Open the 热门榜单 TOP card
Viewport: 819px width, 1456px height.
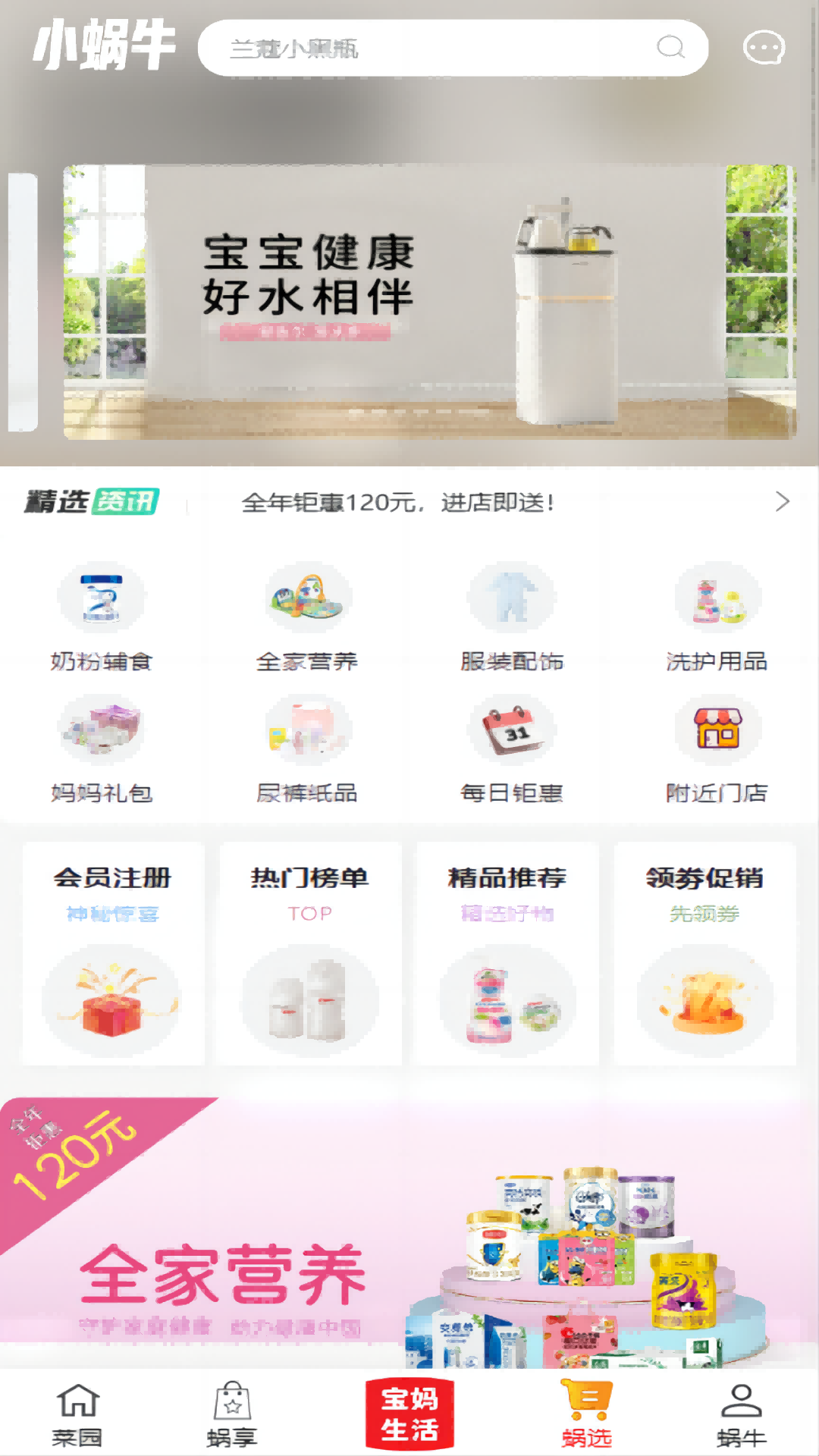pos(310,953)
